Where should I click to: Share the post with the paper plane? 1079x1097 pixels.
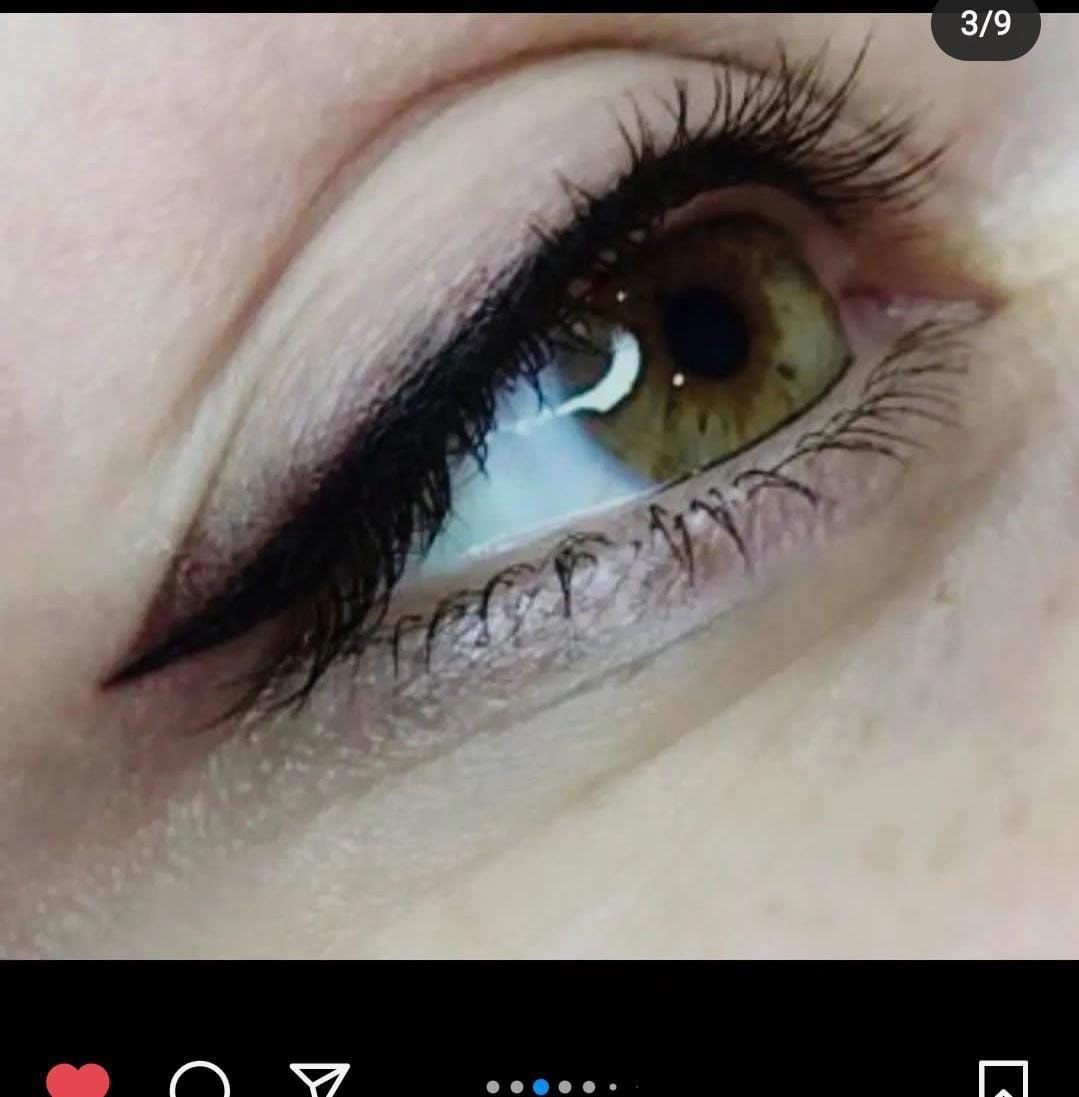[320, 1082]
